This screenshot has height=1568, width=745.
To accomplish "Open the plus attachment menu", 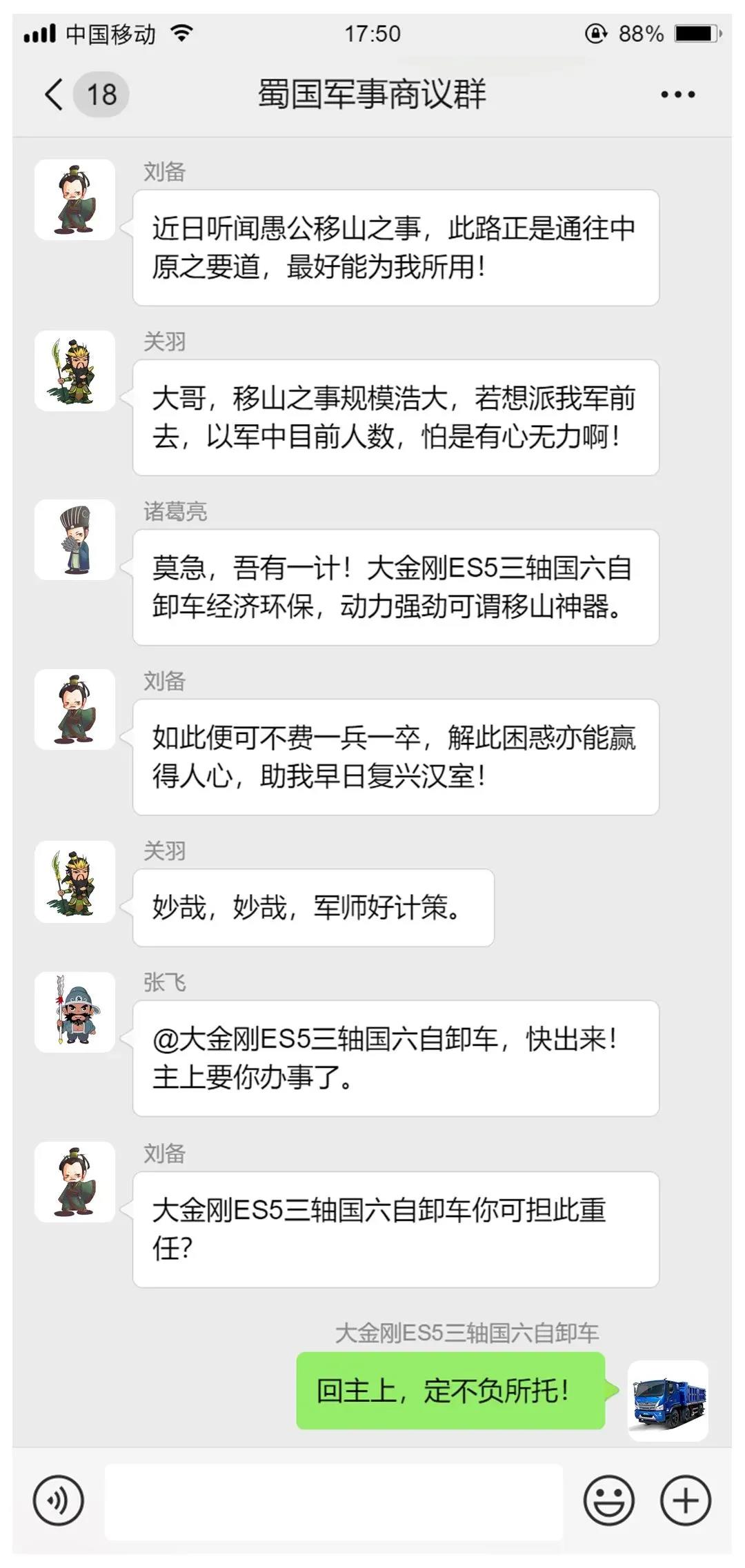I will point(685,1500).
